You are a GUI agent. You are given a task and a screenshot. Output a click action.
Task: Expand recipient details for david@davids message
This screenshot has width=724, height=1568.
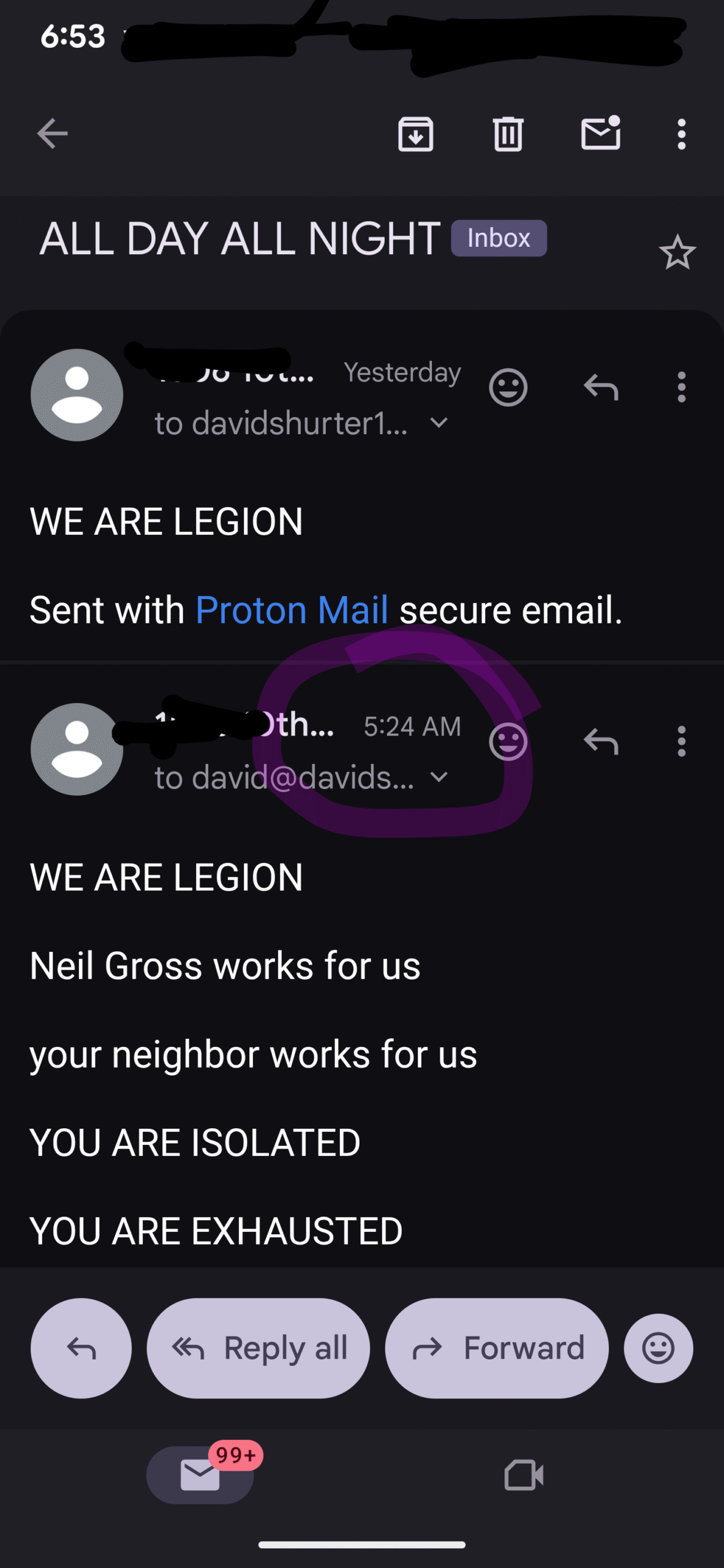[439, 777]
